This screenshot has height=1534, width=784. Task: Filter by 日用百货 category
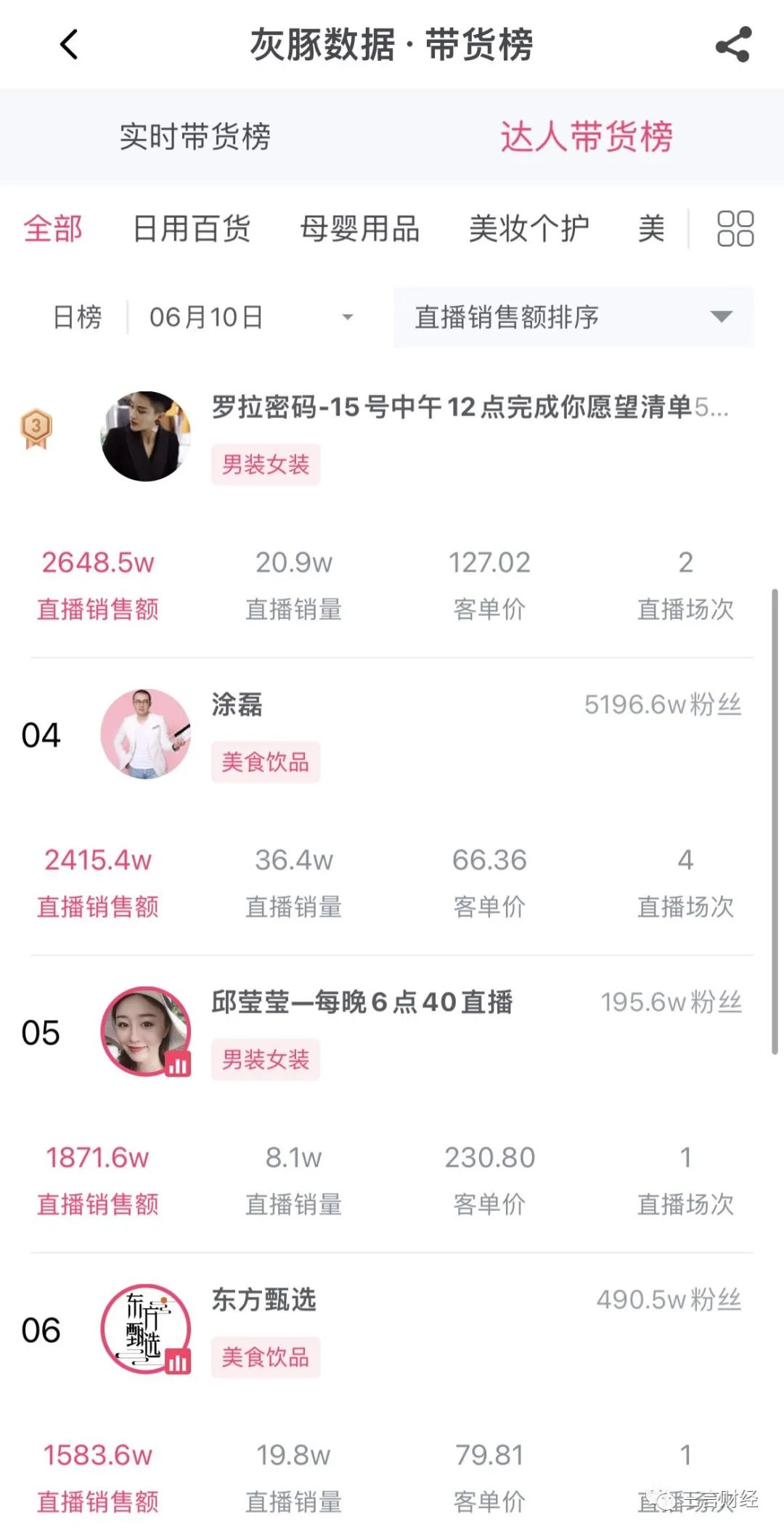click(192, 229)
